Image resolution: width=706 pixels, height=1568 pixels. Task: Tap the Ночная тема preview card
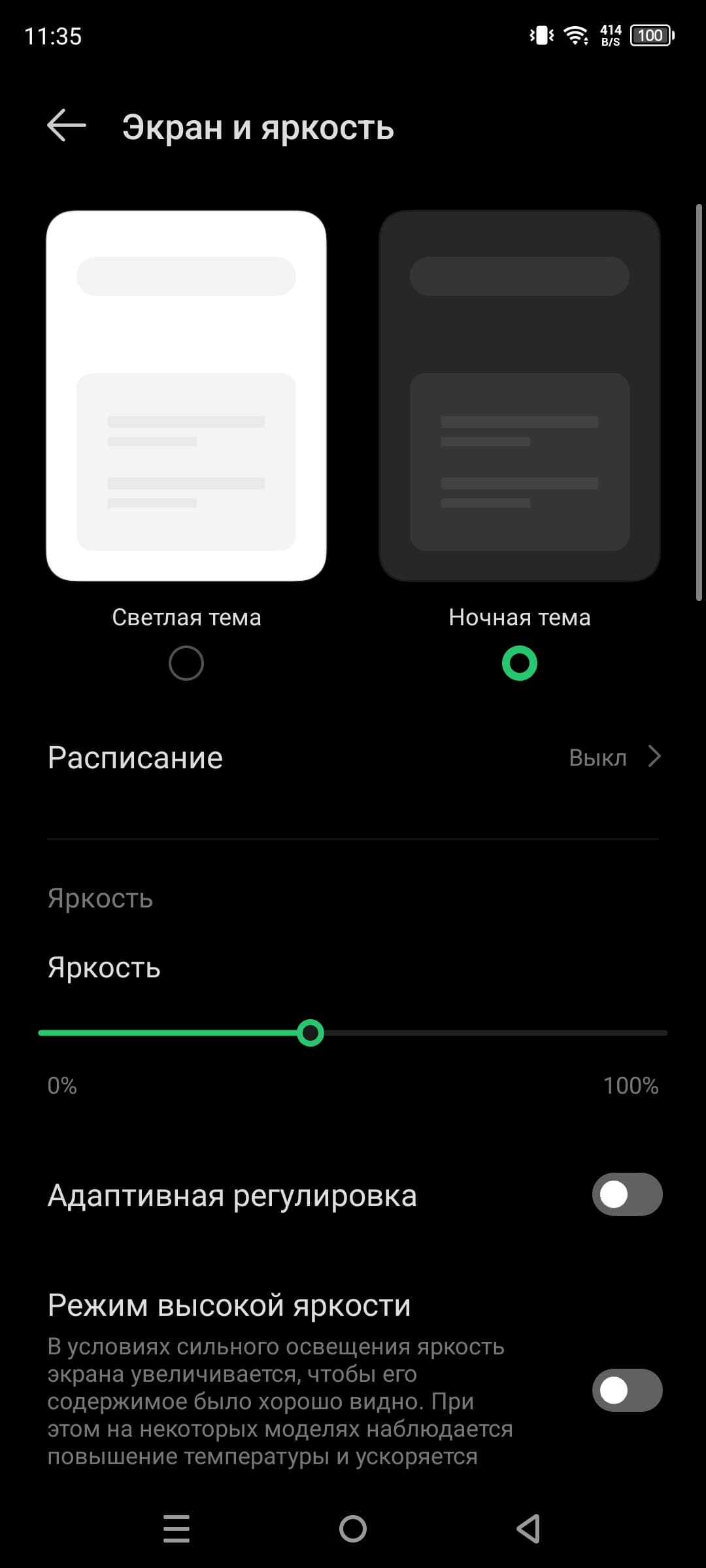click(520, 396)
